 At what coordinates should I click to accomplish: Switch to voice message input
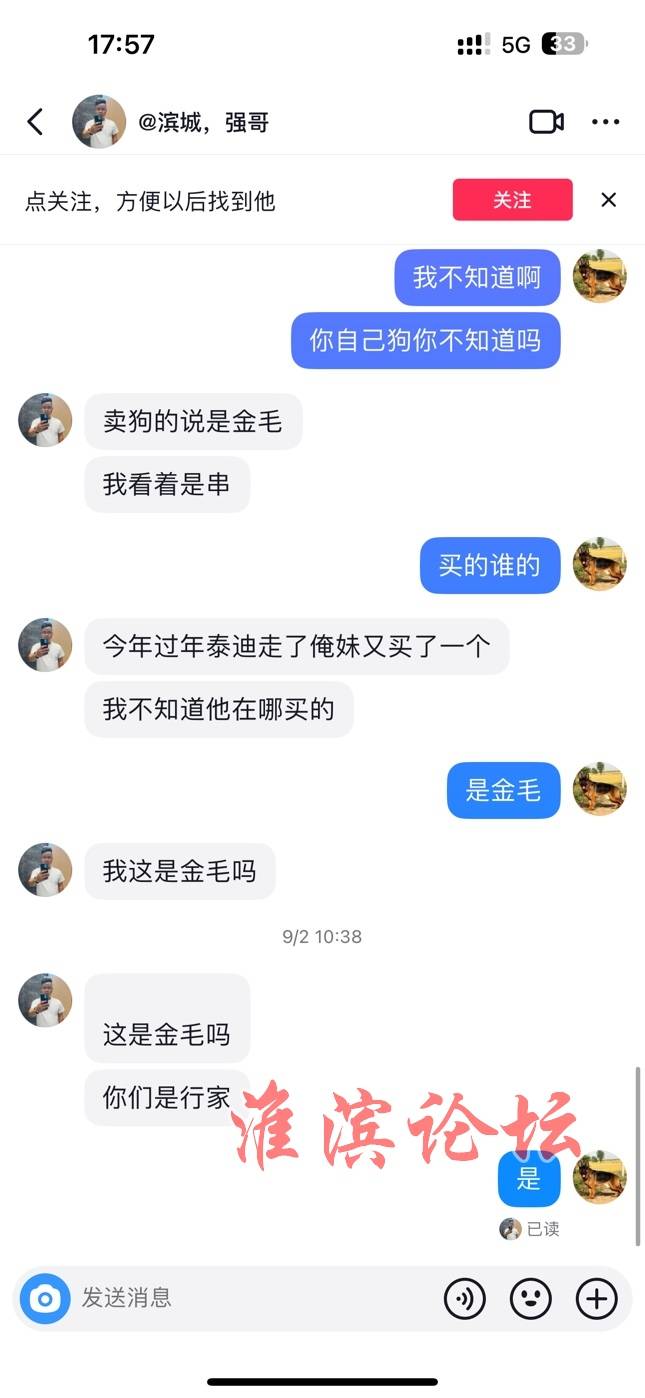(464, 1298)
